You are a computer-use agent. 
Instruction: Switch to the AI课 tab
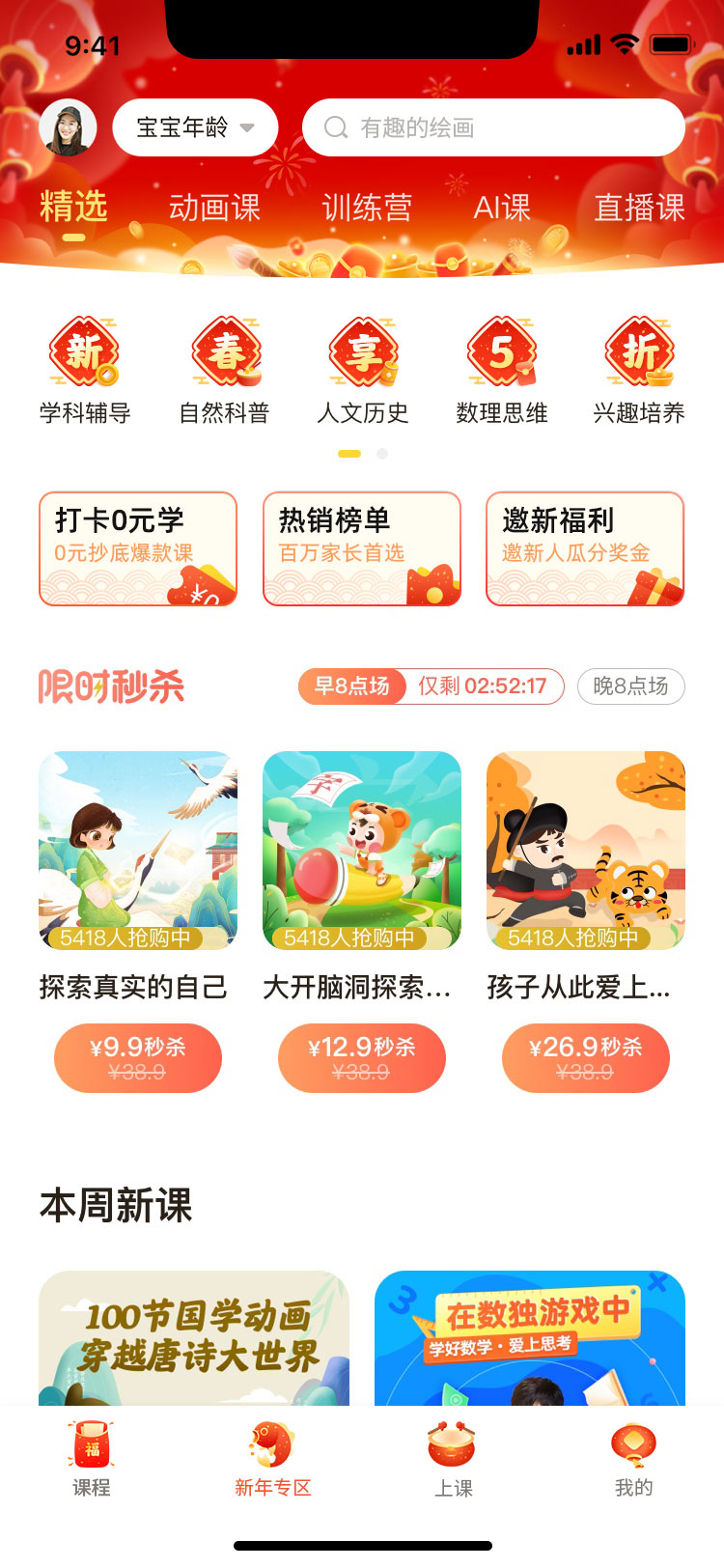click(x=501, y=208)
